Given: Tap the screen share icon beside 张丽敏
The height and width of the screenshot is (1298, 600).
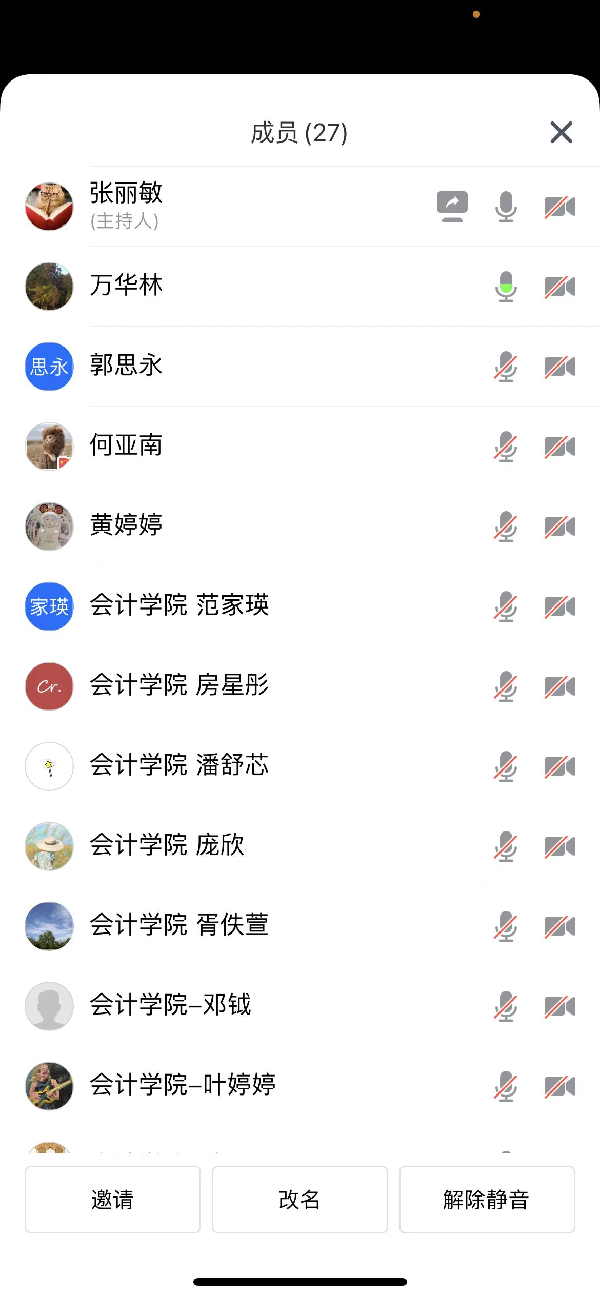Looking at the screenshot, I should point(453,207).
